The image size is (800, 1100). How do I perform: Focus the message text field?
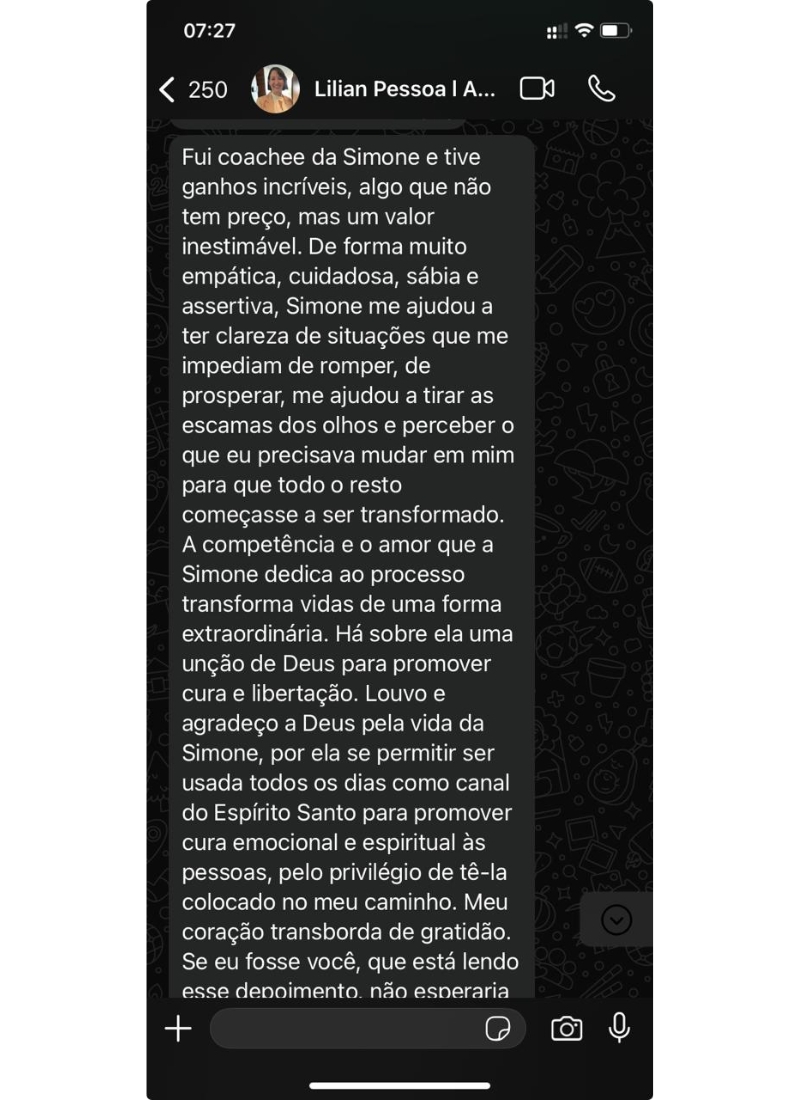click(345, 1028)
